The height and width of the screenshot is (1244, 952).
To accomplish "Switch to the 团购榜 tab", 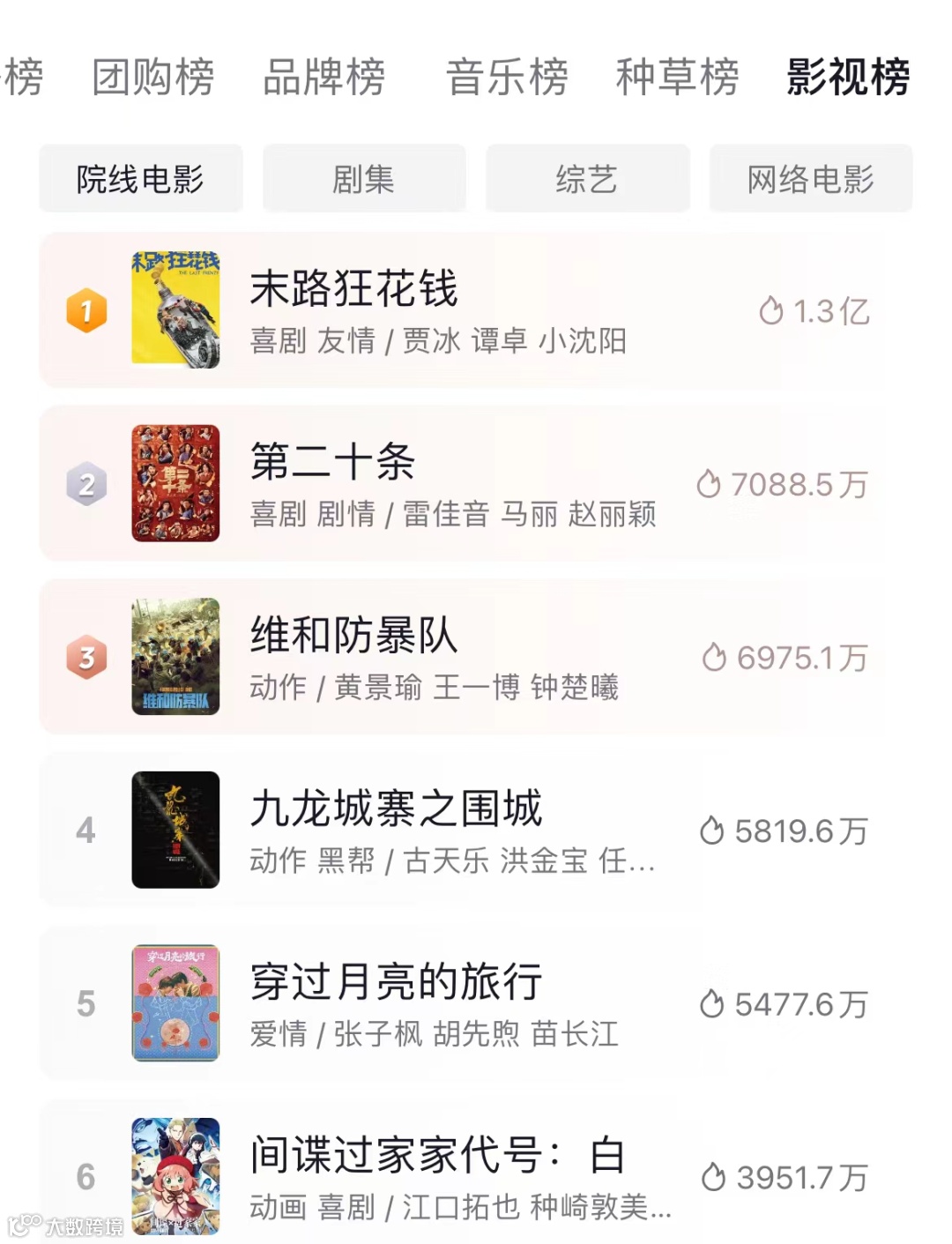I will [x=153, y=77].
